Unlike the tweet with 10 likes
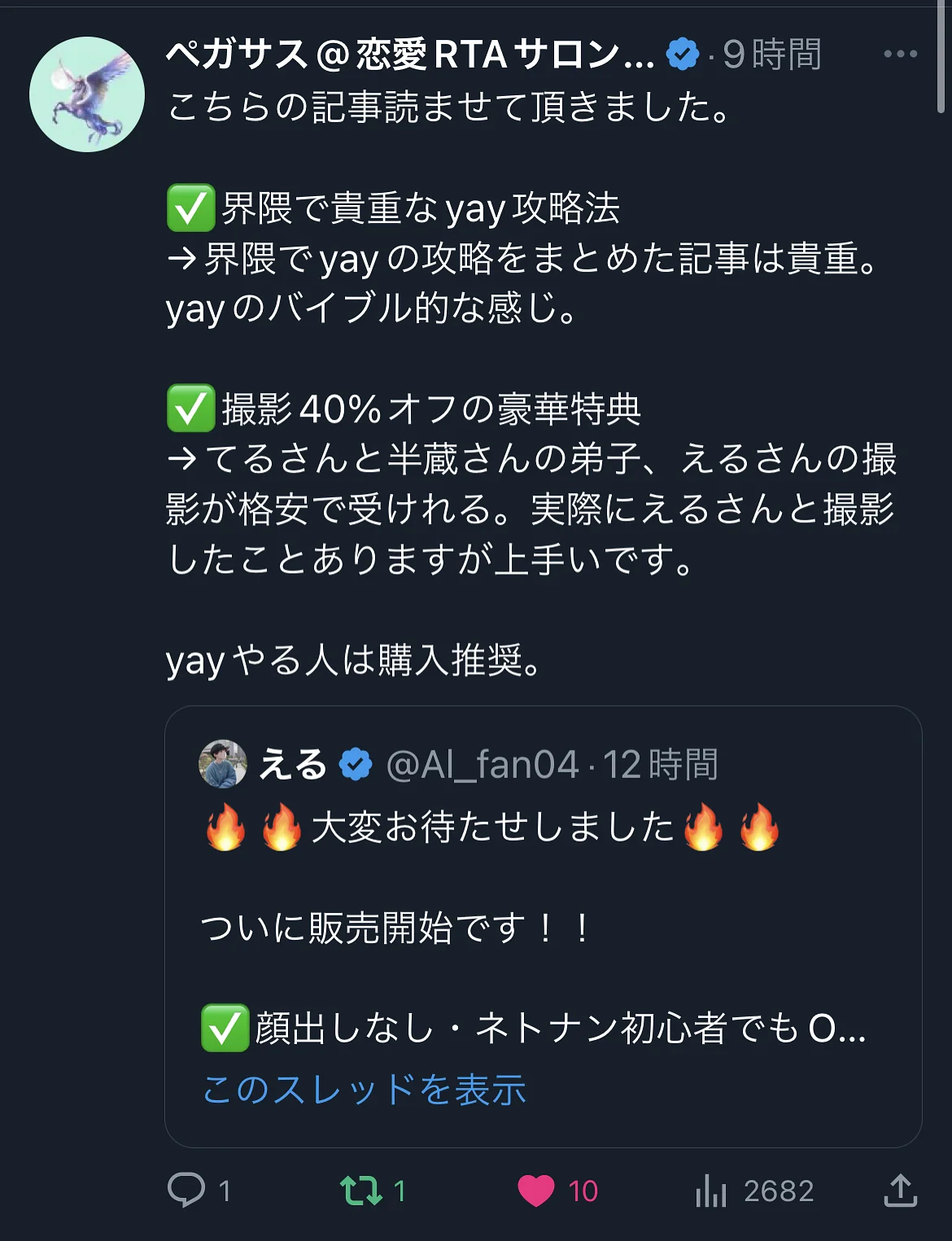This screenshot has width=952, height=1241. pyautogui.click(x=536, y=1191)
